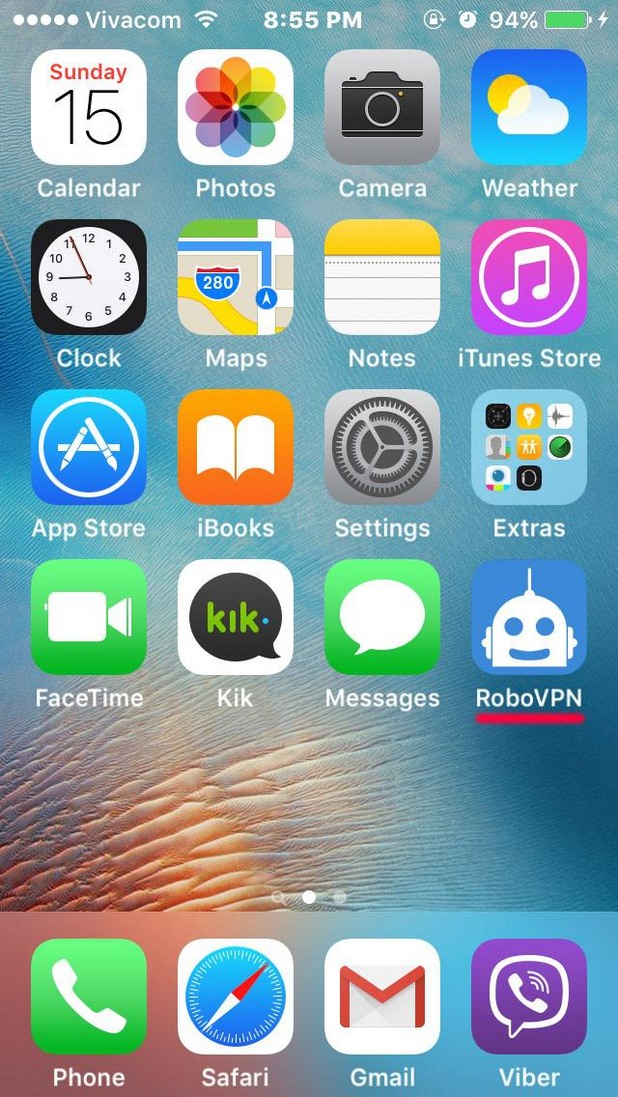Open the Kik messenger
The height and width of the screenshot is (1097, 618).
[235, 617]
